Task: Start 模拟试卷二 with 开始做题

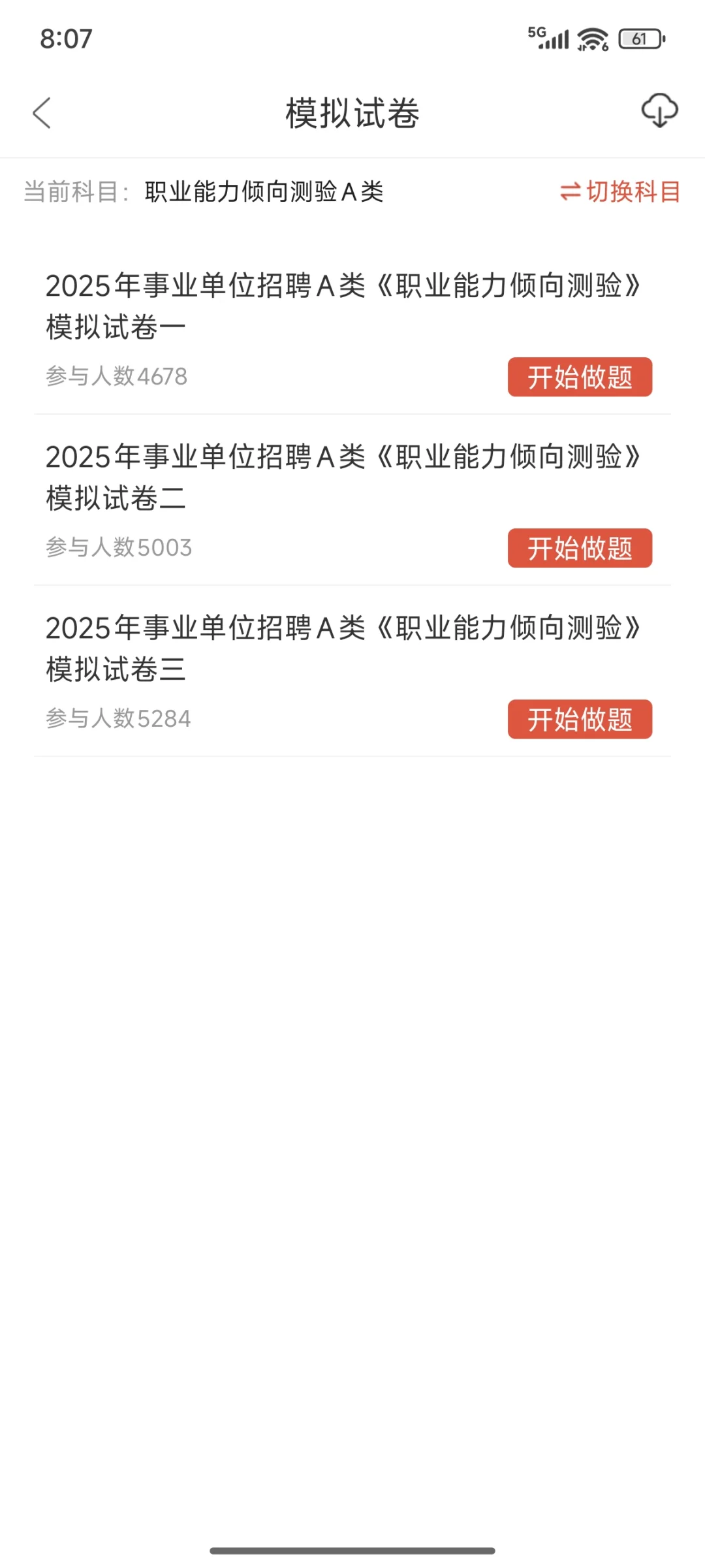Action: 580,548
